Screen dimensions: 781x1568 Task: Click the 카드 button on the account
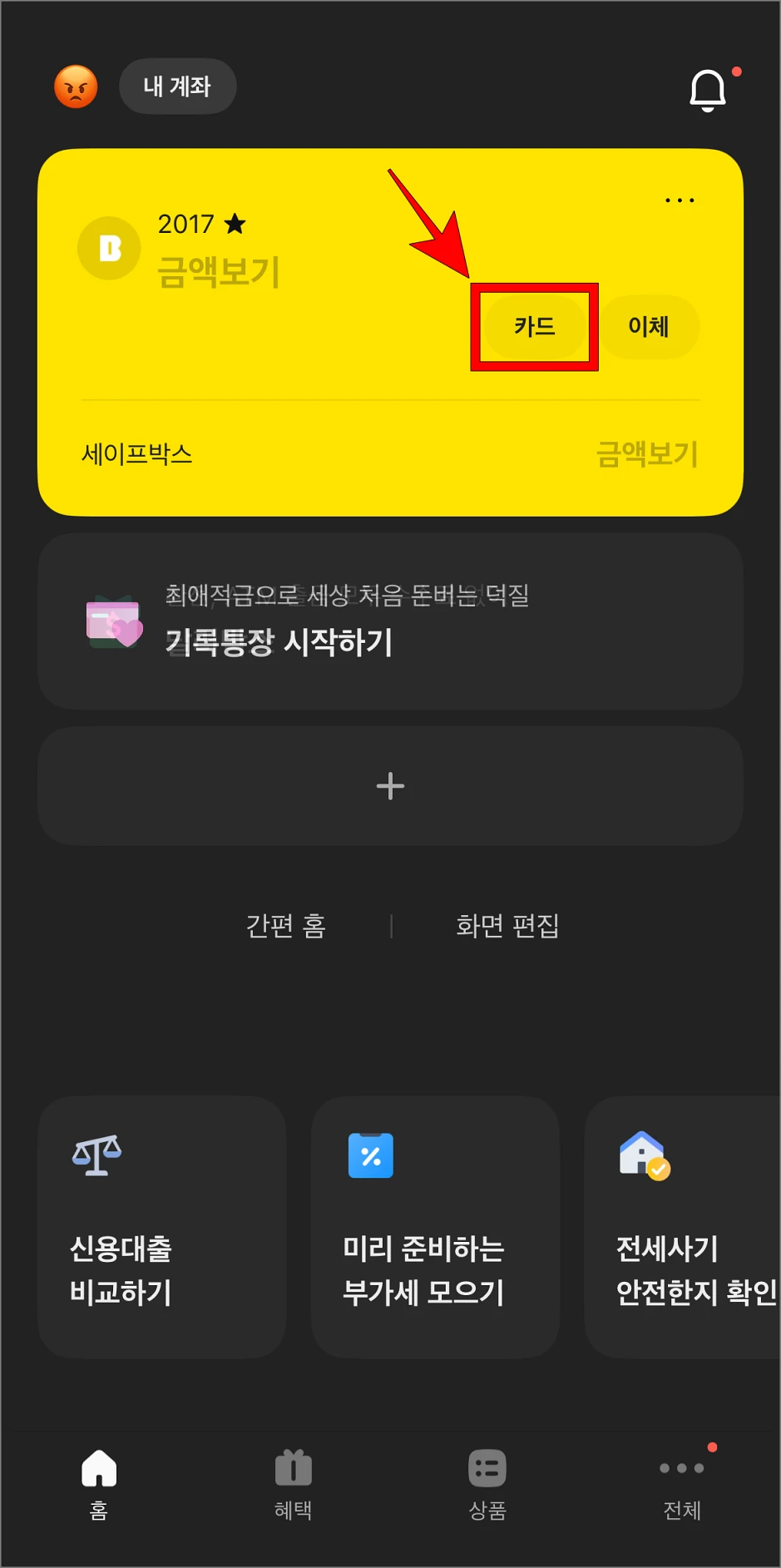point(535,326)
